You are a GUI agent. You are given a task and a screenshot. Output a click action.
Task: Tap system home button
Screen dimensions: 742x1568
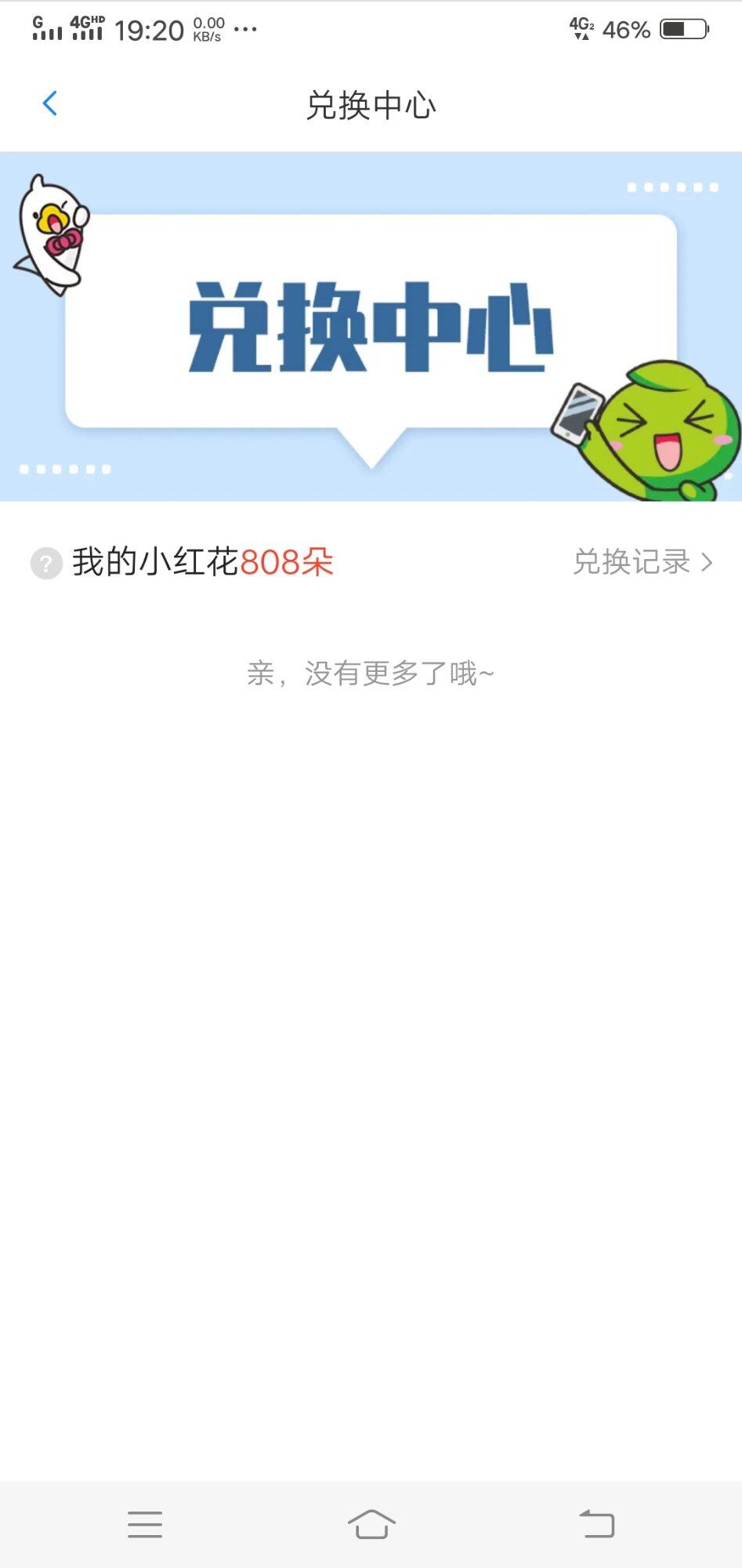[x=371, y=1524]
